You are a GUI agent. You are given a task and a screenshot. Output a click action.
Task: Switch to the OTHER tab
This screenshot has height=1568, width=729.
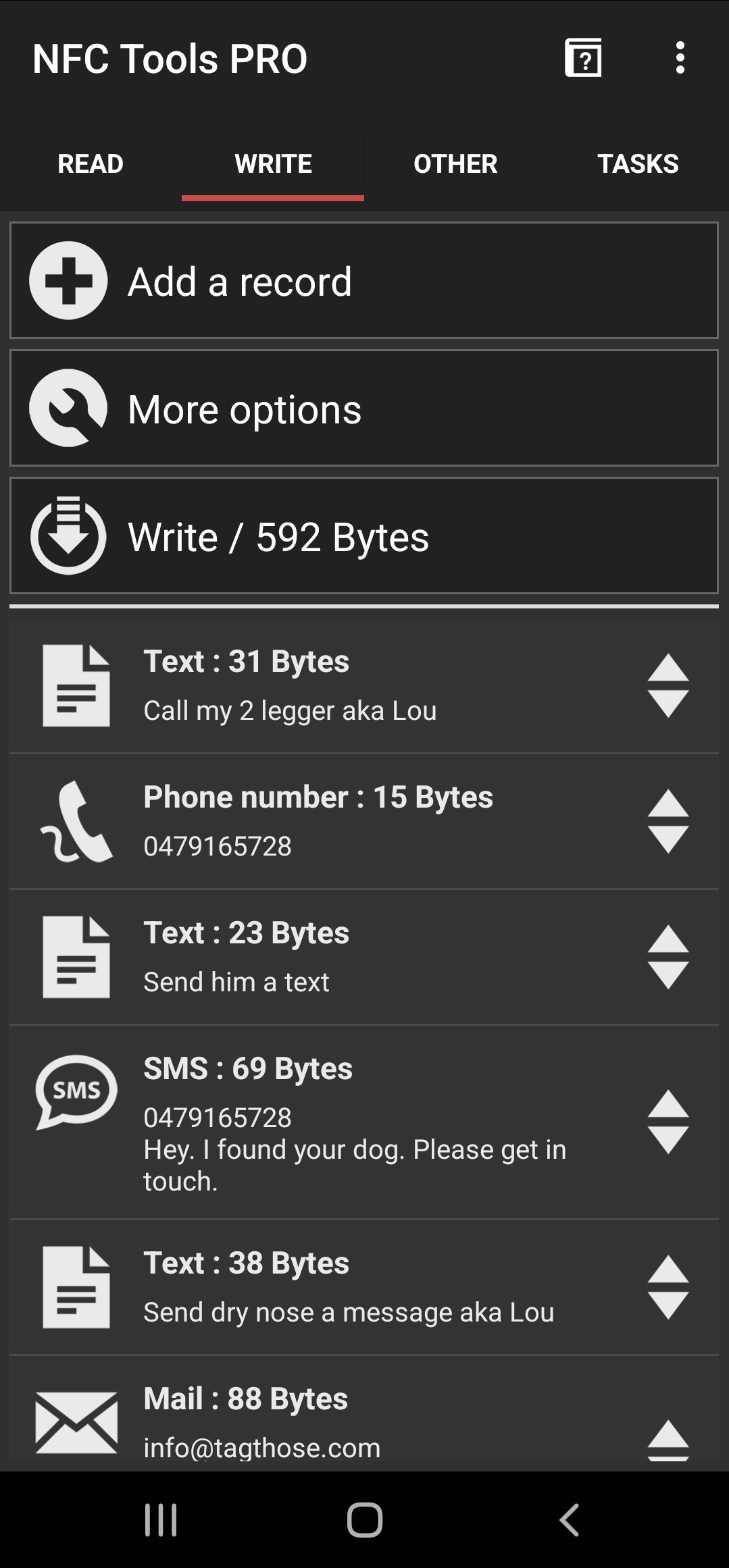(x=455, y=164)
